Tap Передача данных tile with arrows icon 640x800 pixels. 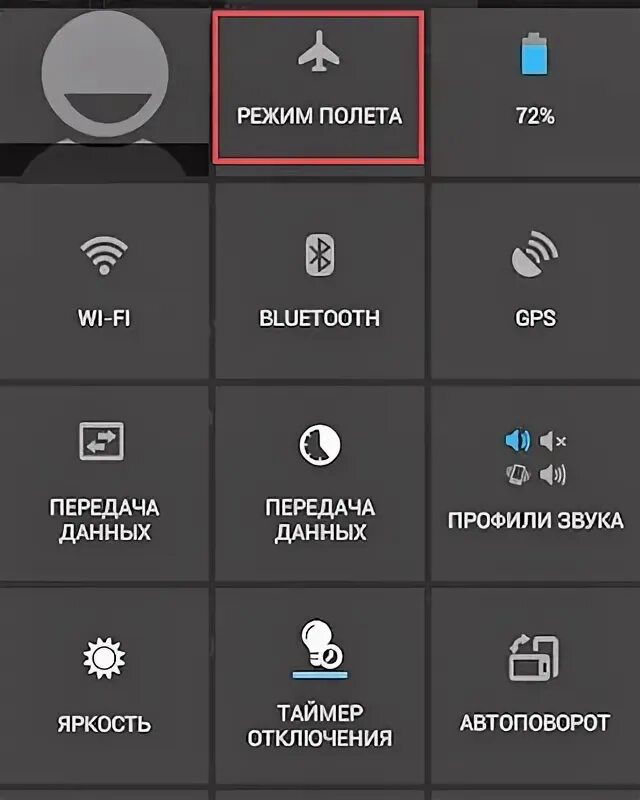coord(105,482)
